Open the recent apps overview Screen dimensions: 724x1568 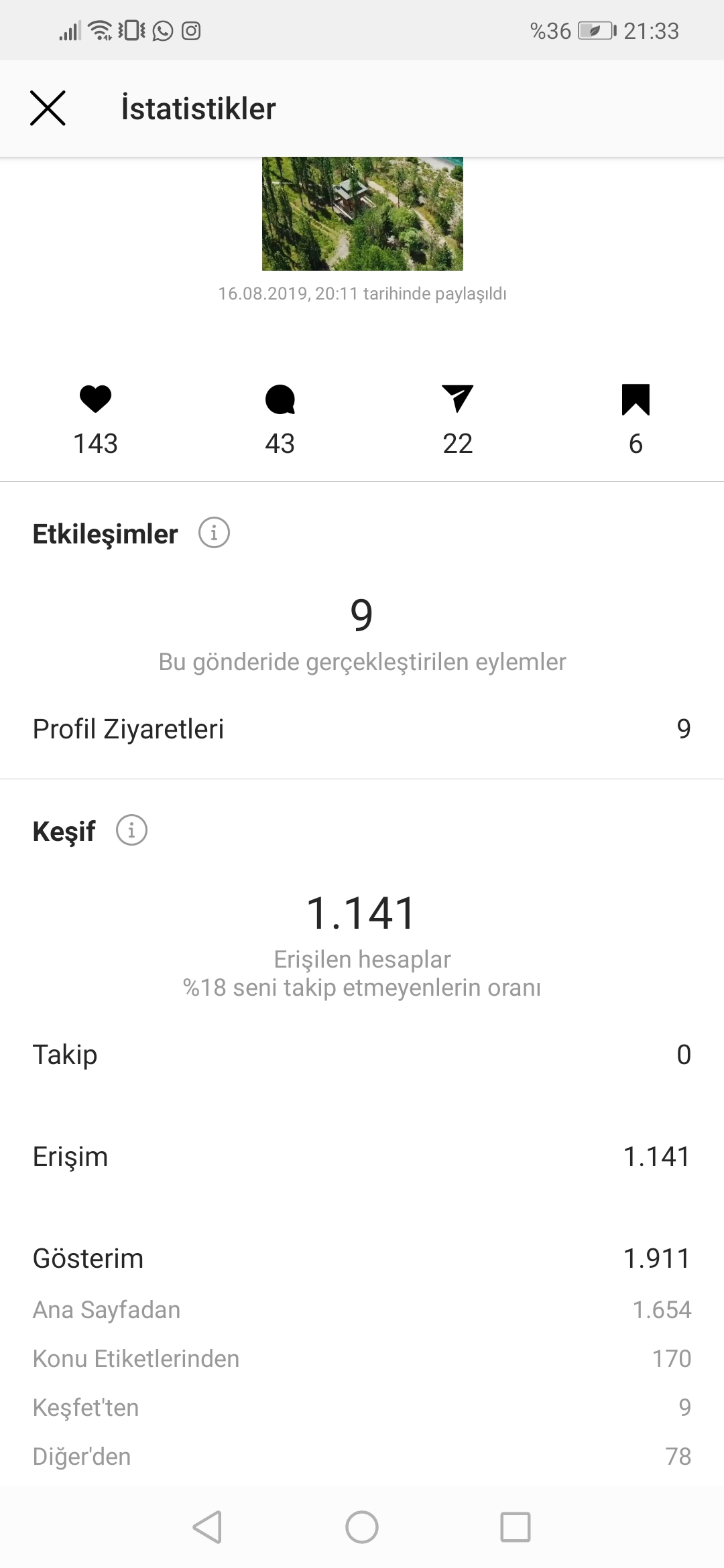coord(516,1527)
